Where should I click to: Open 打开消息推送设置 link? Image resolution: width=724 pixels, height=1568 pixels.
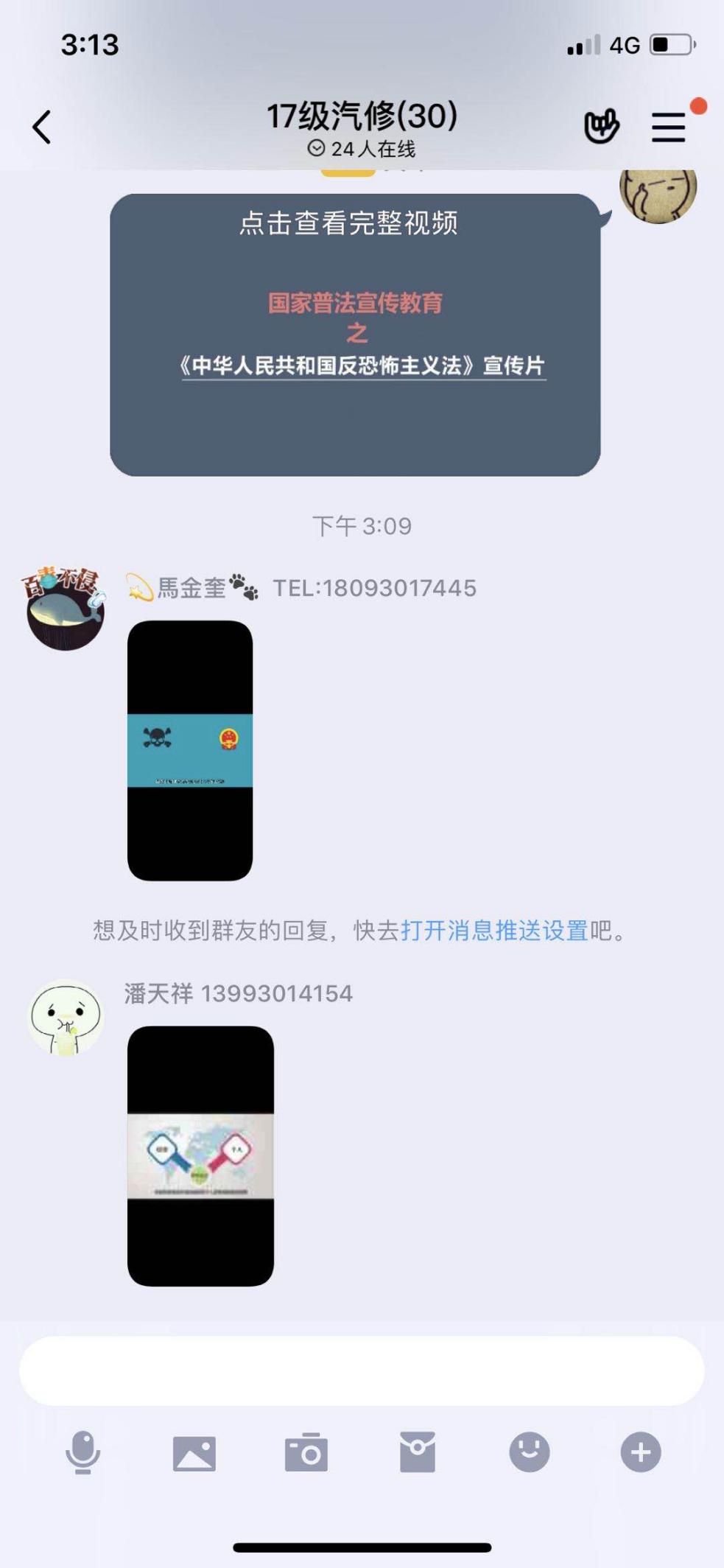[x=494, y=931]
